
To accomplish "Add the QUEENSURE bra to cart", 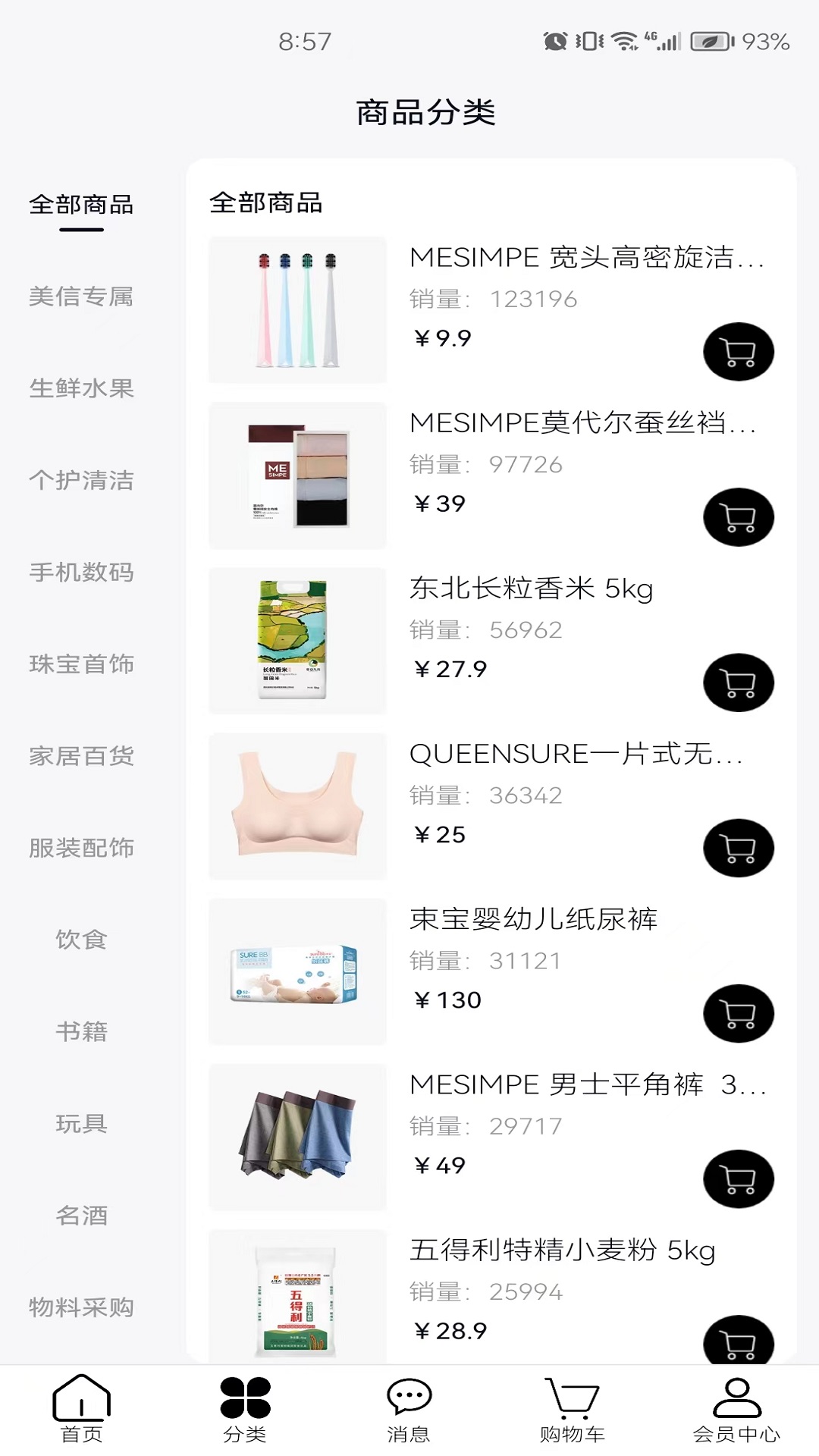I will [738, 848].
